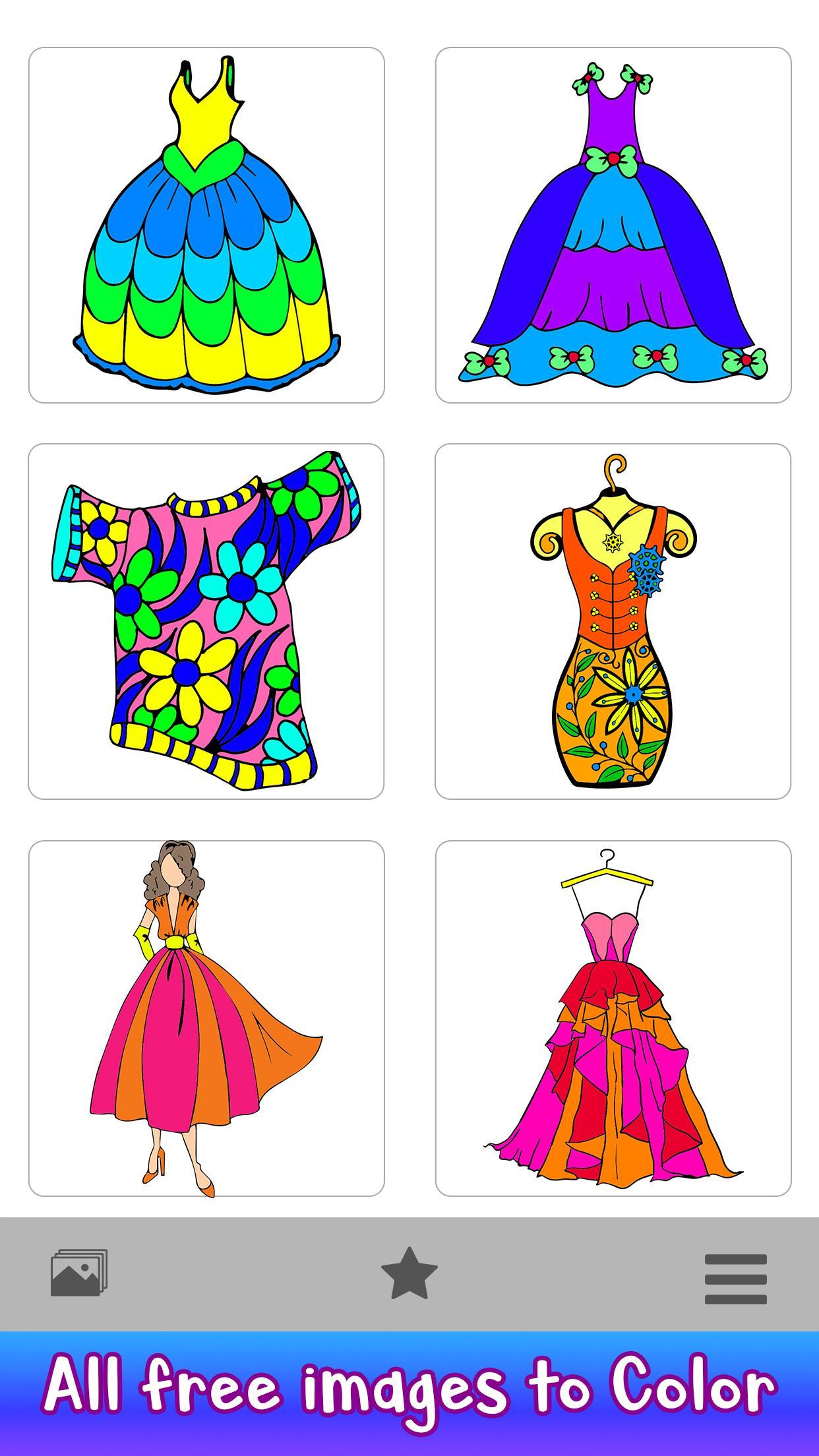Switch to the star favorites tab
The height and width of the screenshot is (1456, 819).
409,1273
